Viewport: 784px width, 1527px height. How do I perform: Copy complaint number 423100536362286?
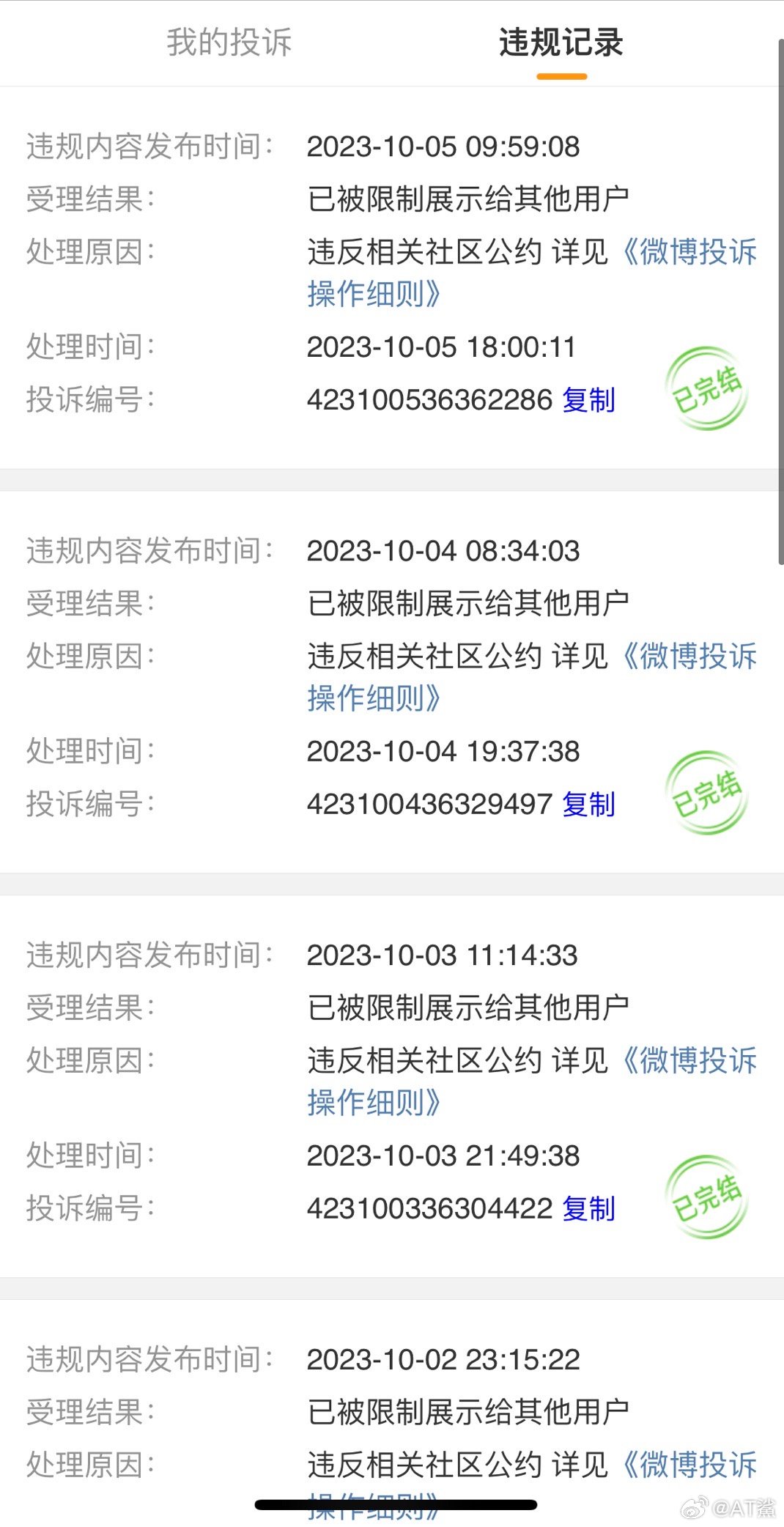point(588,400)
